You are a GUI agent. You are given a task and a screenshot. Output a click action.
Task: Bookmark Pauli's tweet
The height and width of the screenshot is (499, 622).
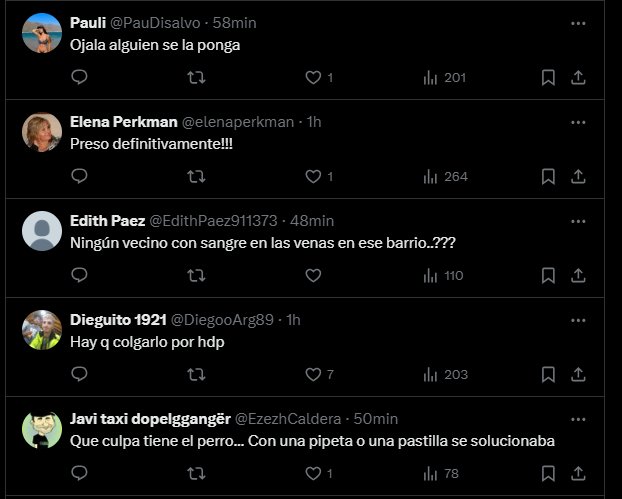[x=548, y=77]
